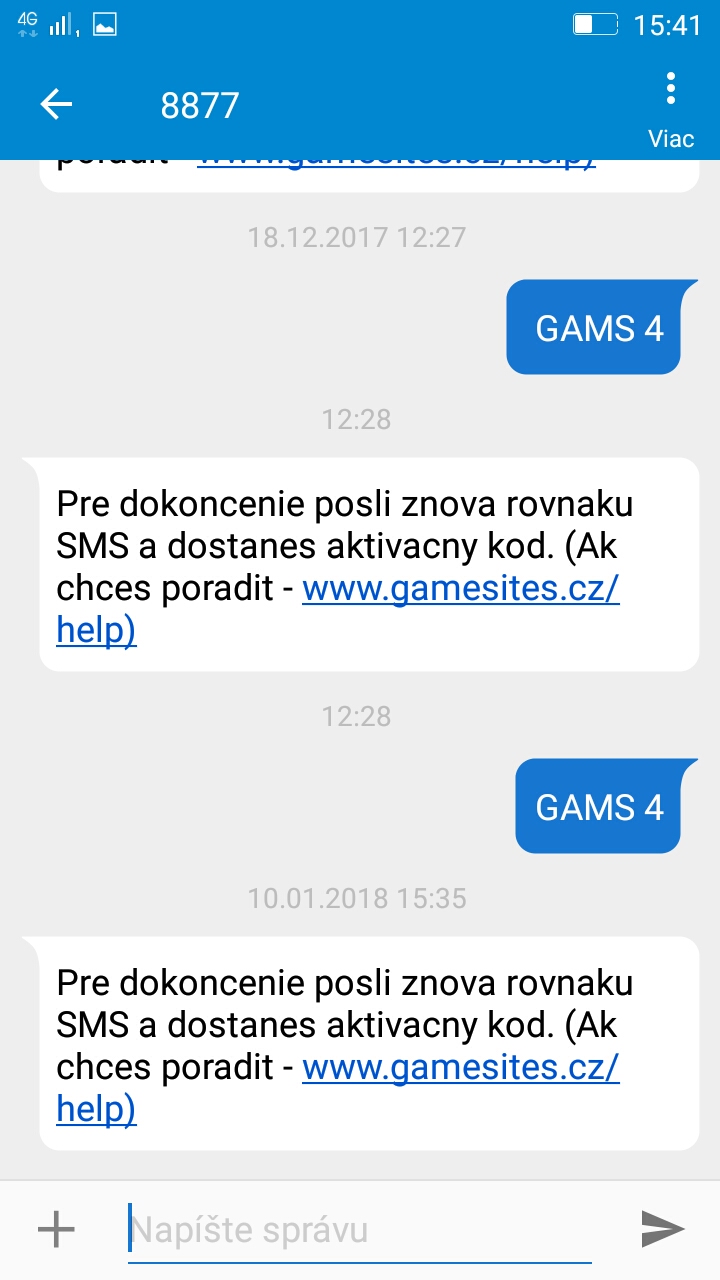Go back to the message list

click(x=56, y=104)
